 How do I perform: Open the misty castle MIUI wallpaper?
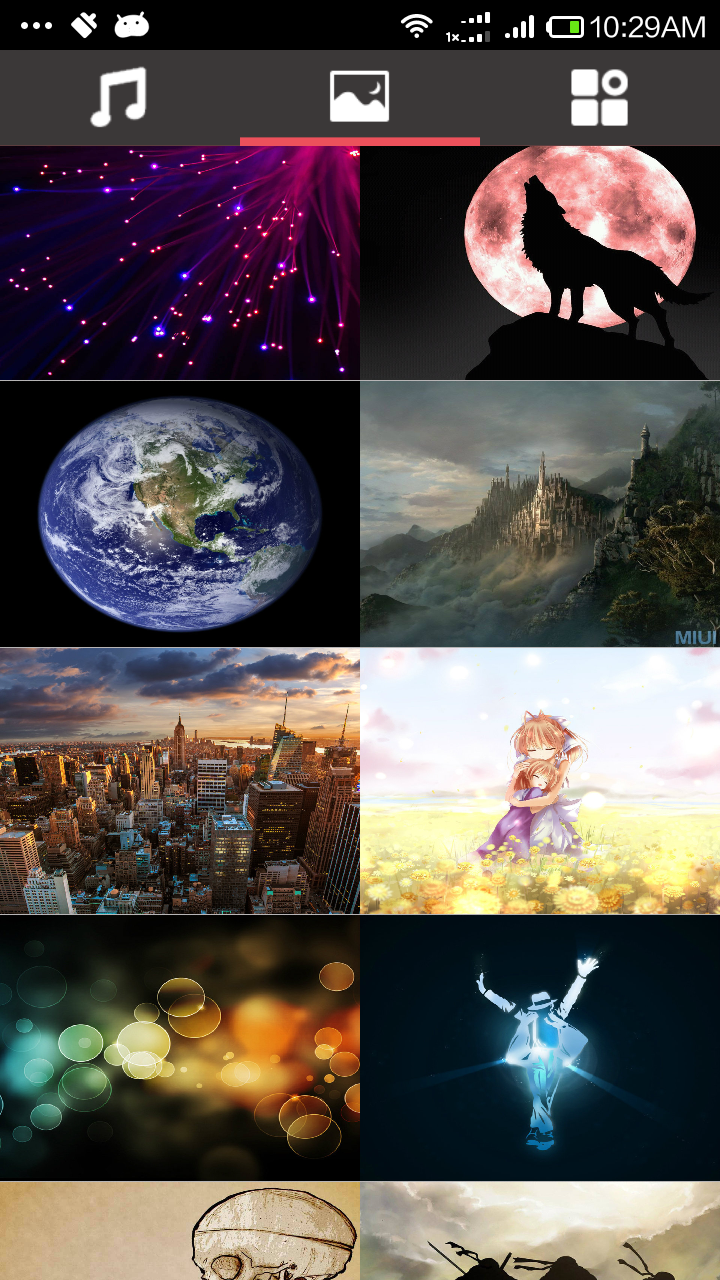pos(540,514)
